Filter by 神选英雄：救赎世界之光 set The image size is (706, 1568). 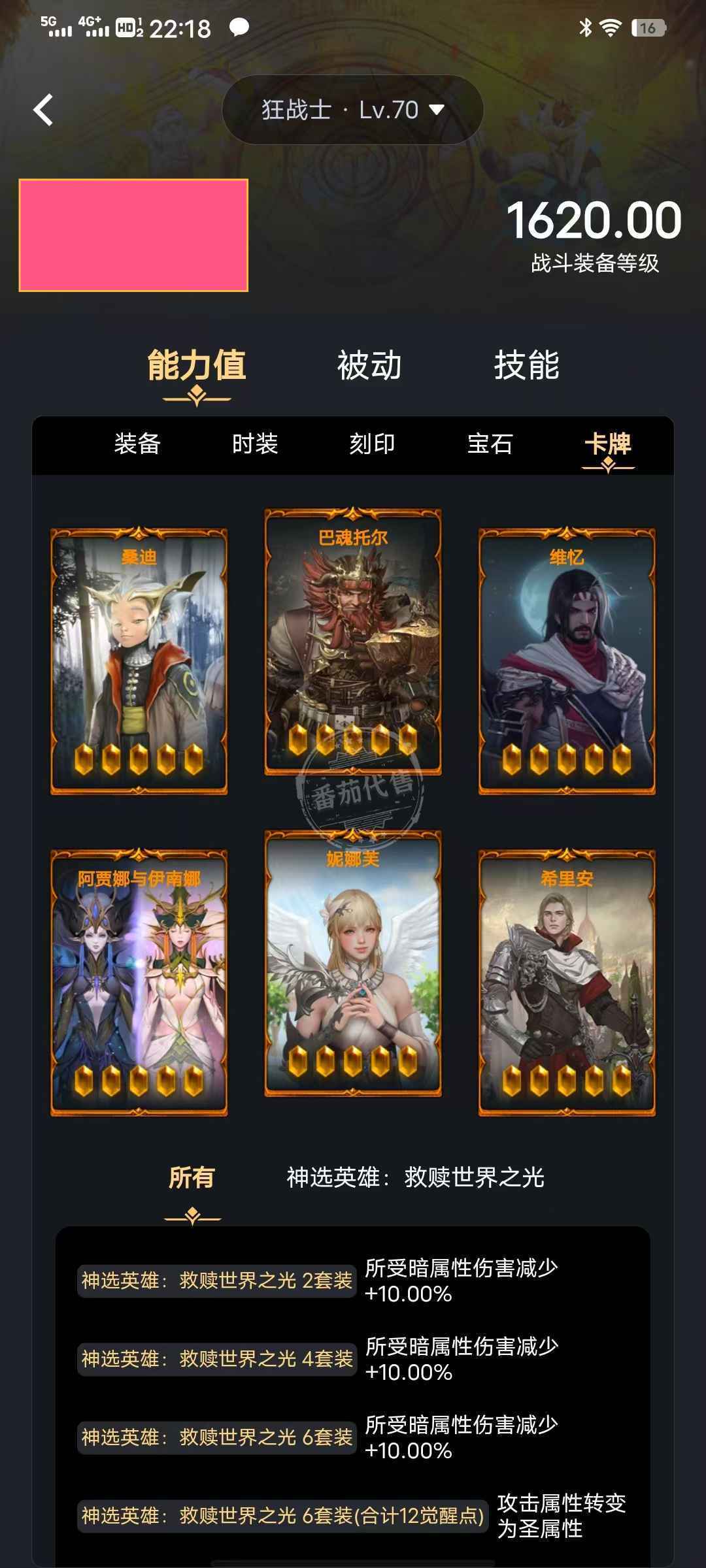(416, 1177)
